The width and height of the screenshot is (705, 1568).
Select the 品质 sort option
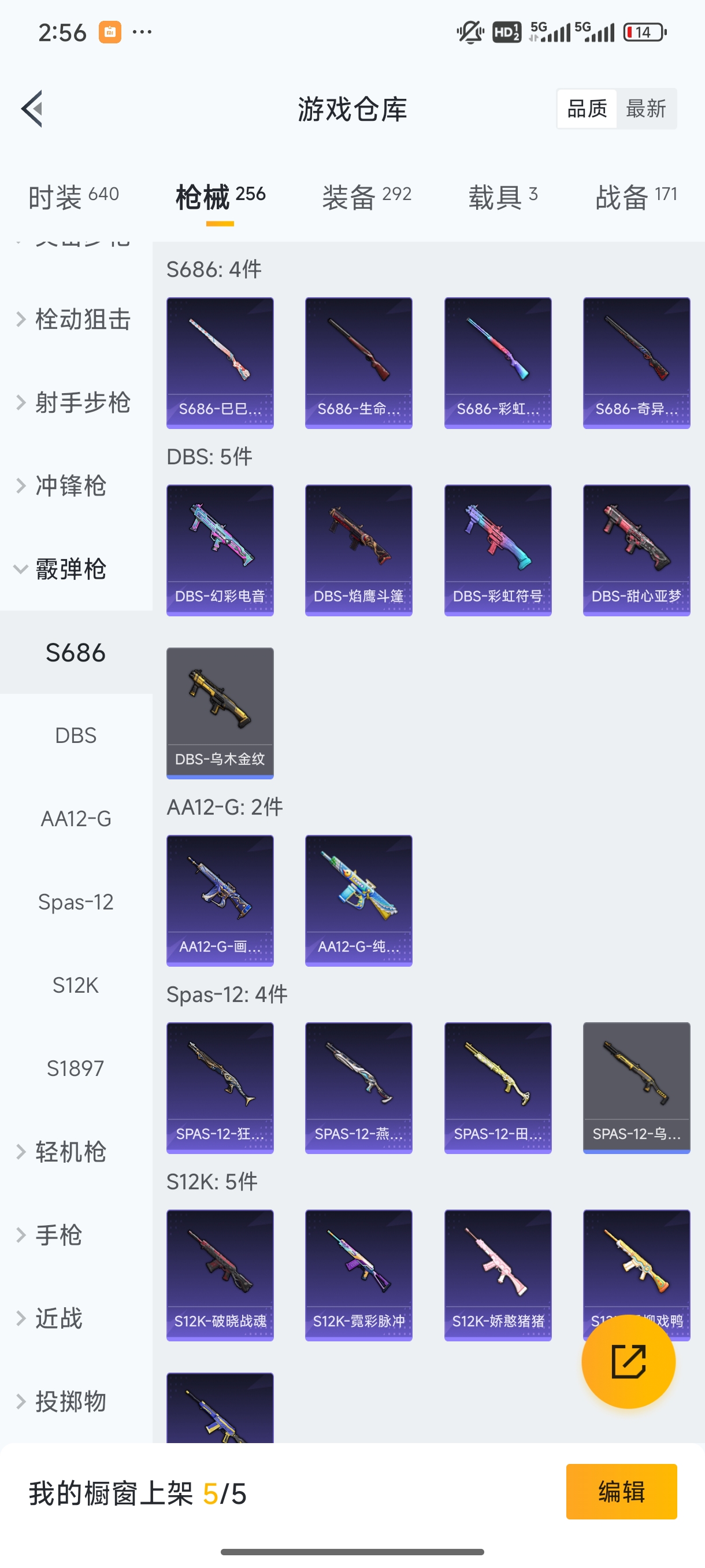(x=587, y=109)
